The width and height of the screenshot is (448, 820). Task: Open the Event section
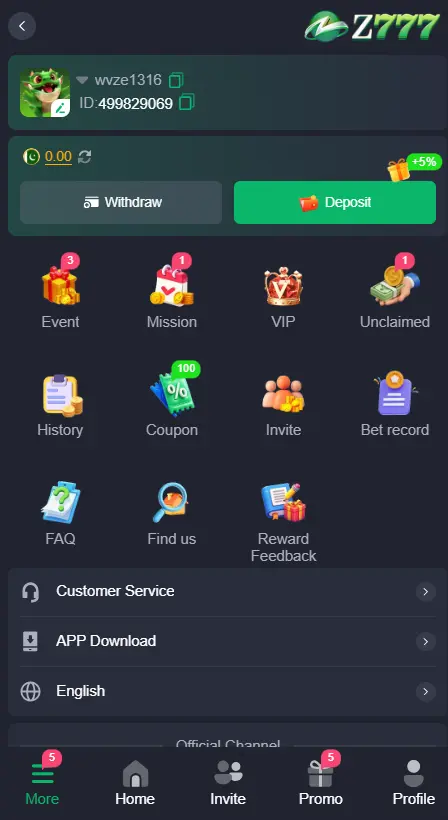coord(60,293)
